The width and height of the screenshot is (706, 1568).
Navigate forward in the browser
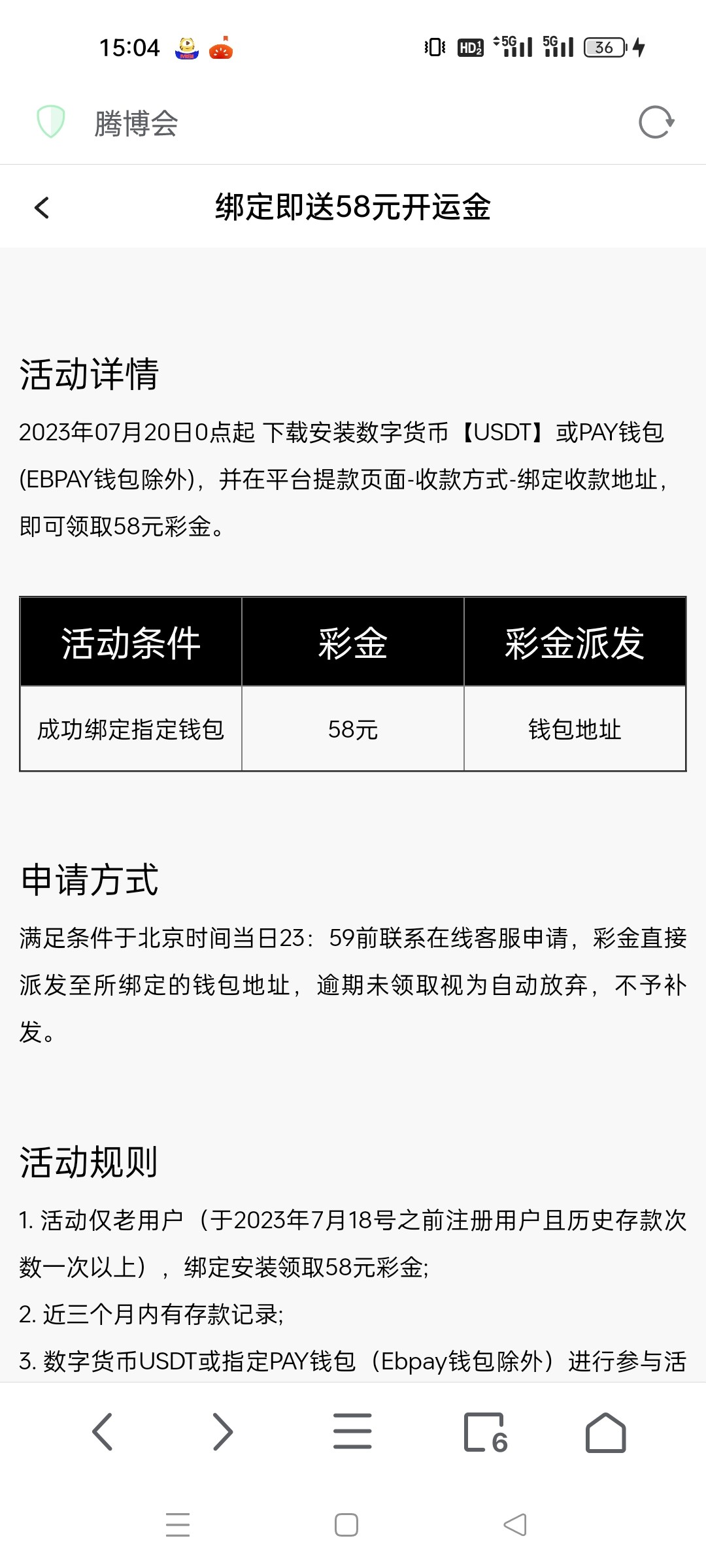223,1431
